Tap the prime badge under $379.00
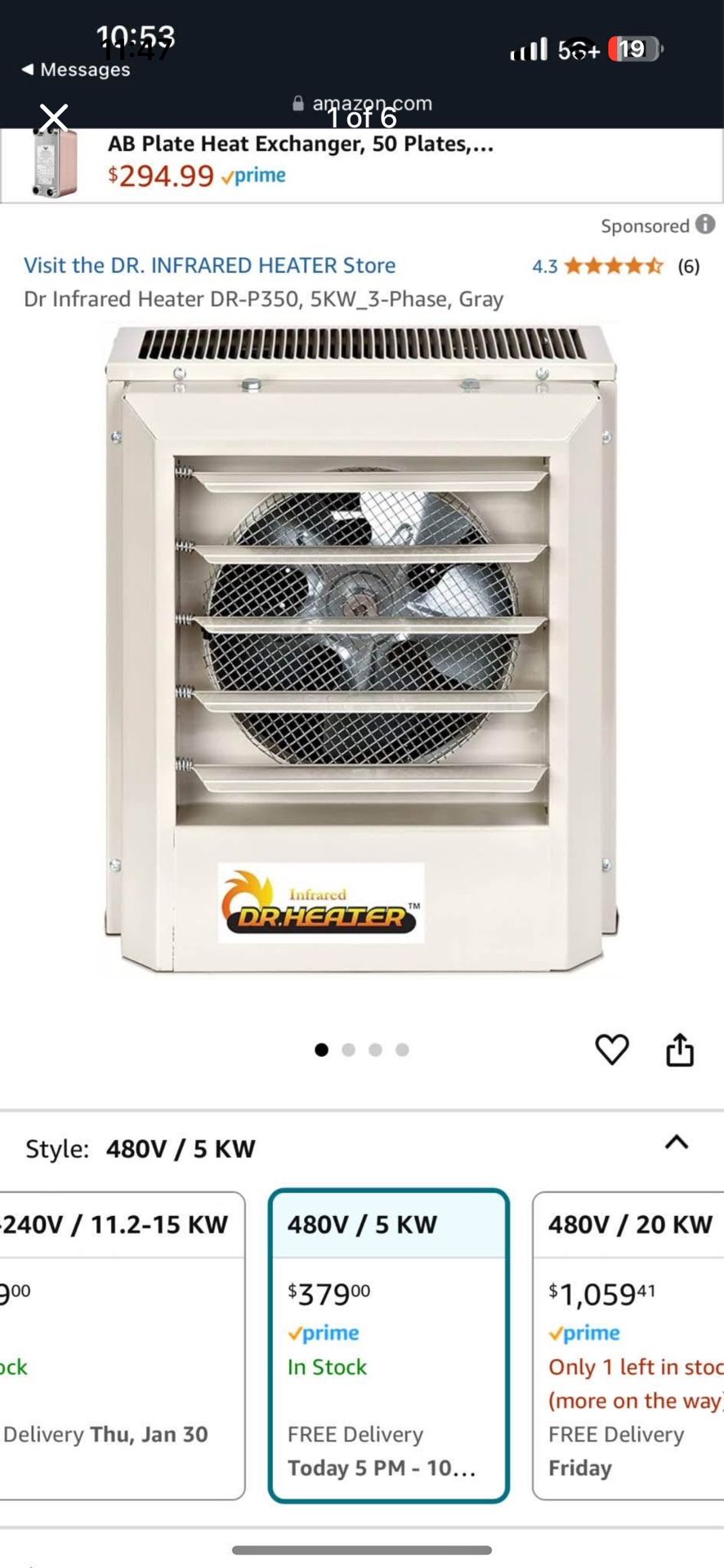Image resolution: width=724 pixels, height=1568 pixels. tap(324, 1333)
